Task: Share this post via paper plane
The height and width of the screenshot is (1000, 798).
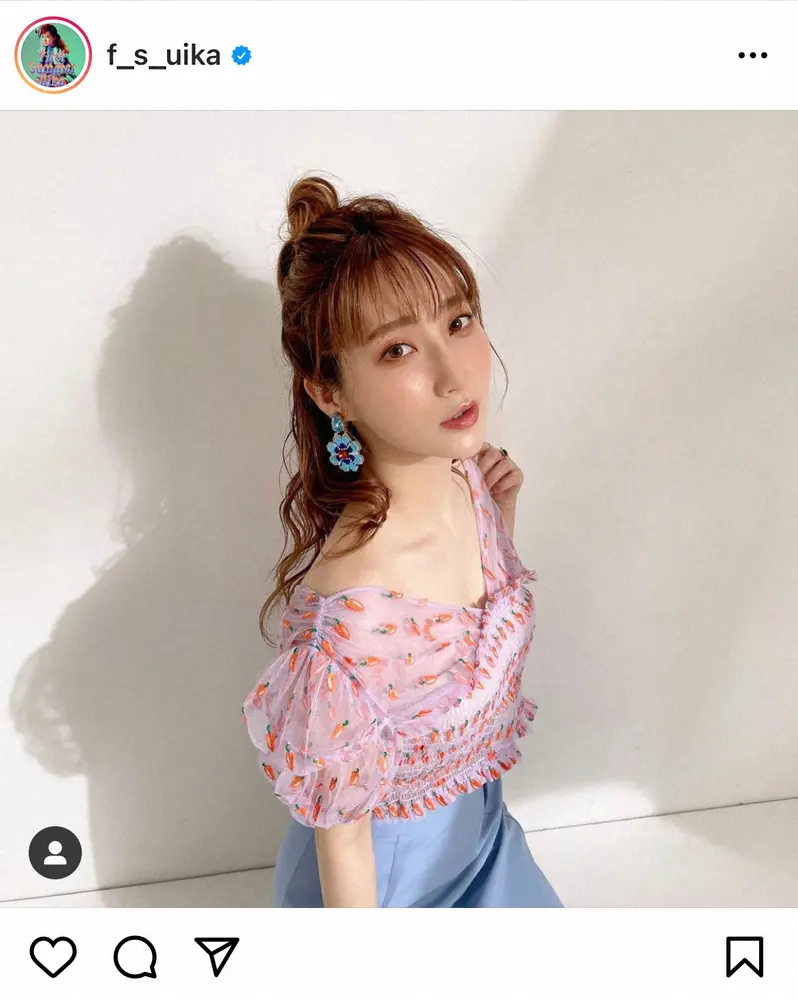Action: pos(216,957)
